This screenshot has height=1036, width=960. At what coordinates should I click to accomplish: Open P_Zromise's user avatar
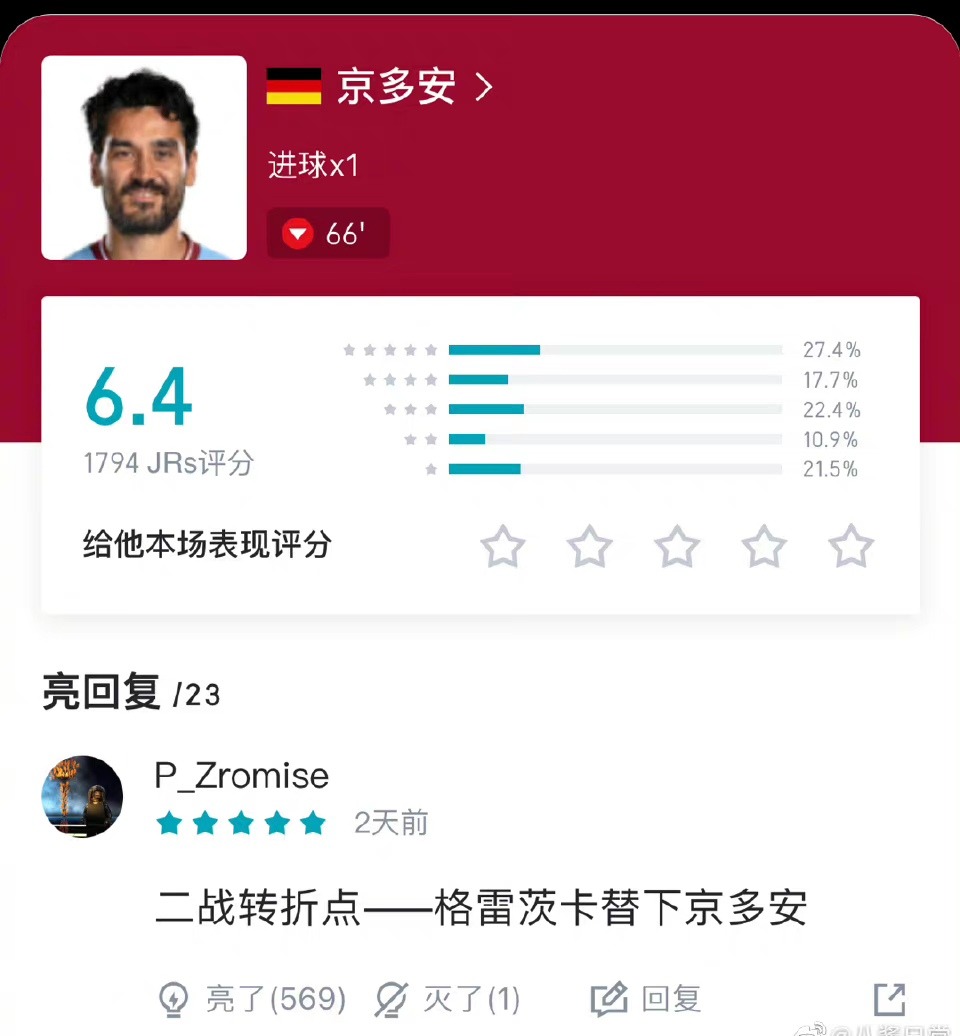(x=82, y=796)
